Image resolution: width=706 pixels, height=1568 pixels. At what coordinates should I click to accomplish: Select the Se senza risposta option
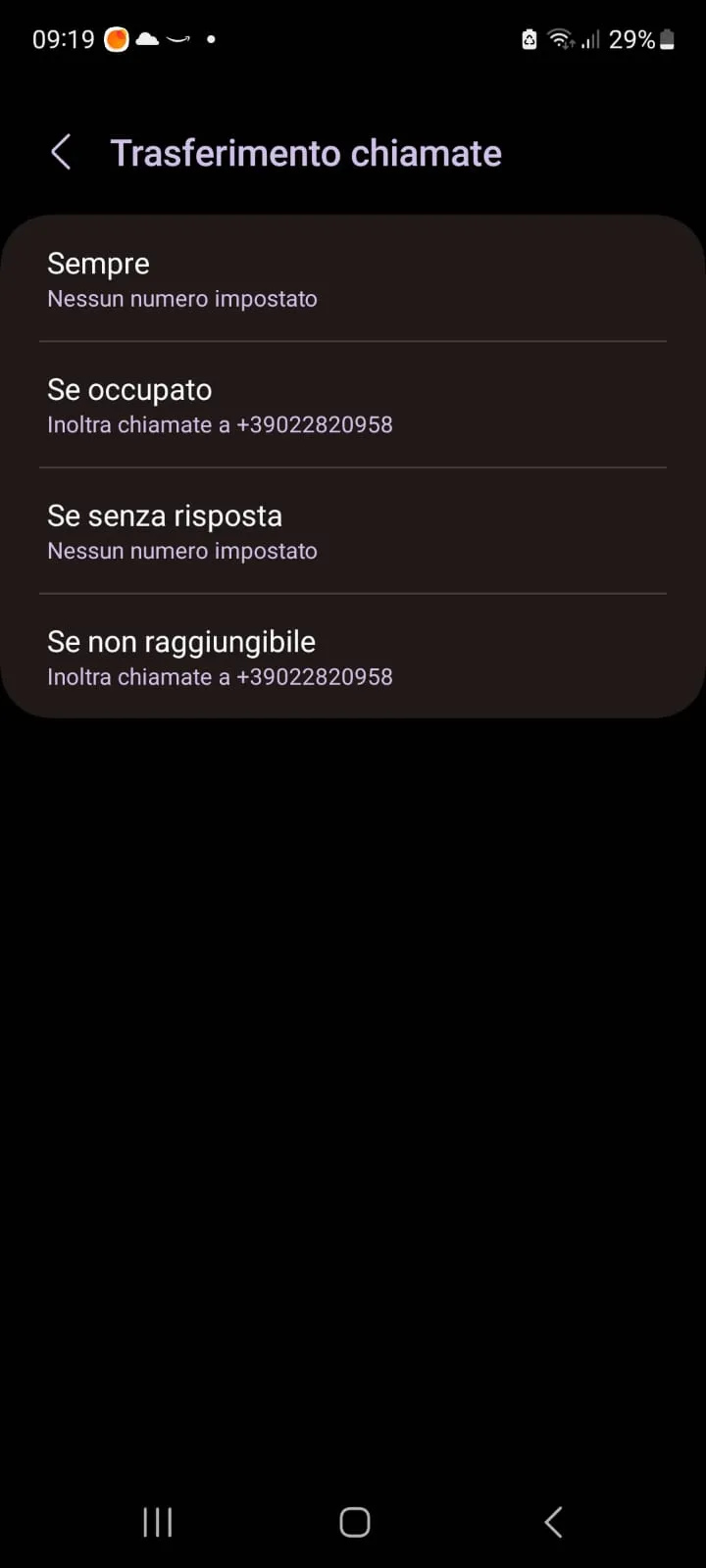point(353,531)
